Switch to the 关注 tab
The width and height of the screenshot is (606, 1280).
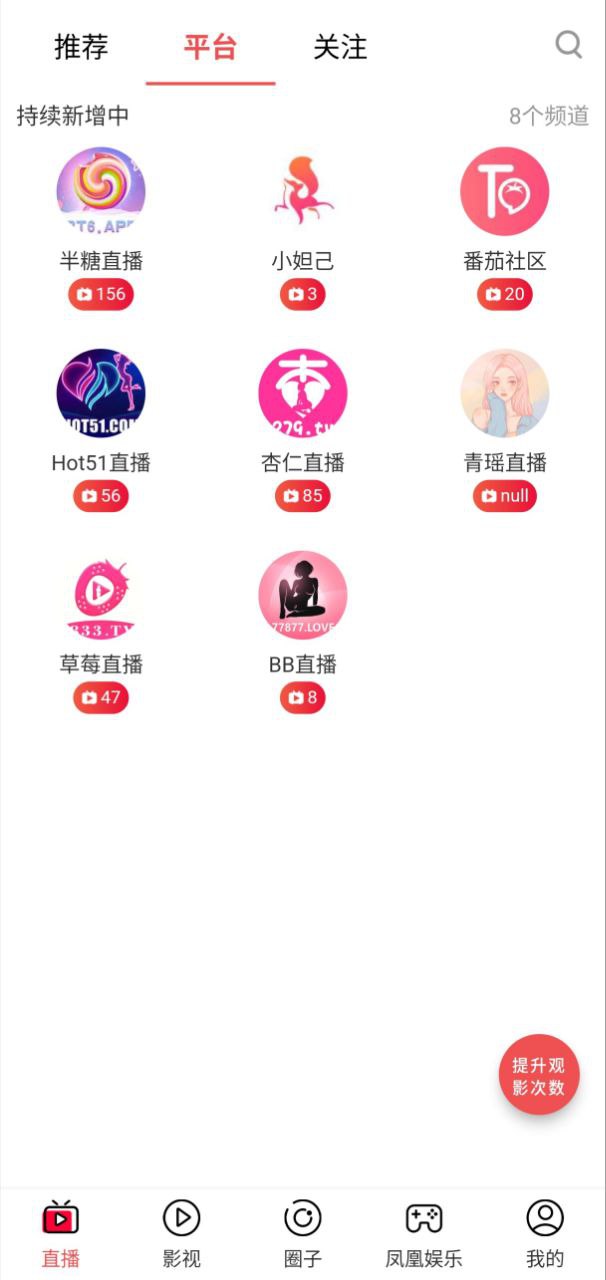pos(340,47)
